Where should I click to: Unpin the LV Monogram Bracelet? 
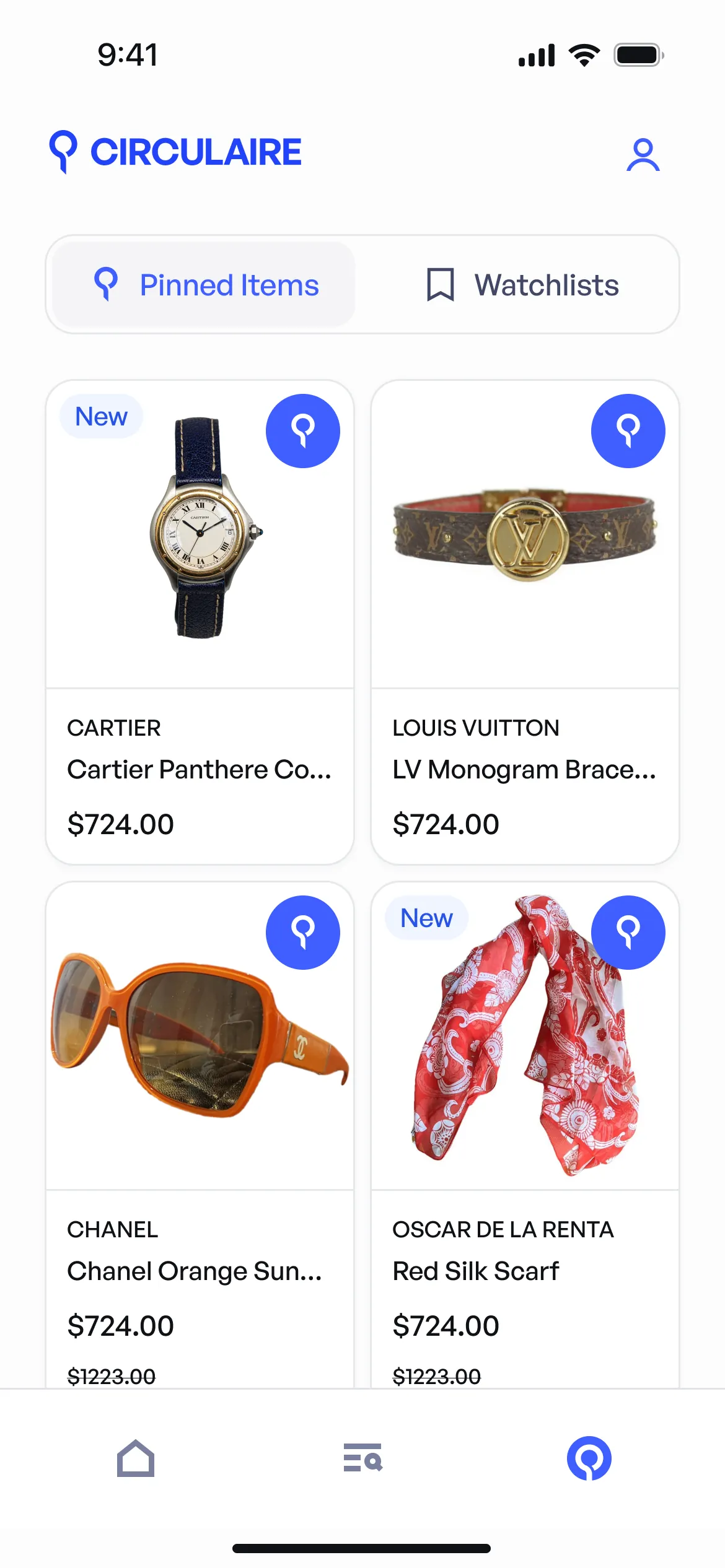(628, 431)
